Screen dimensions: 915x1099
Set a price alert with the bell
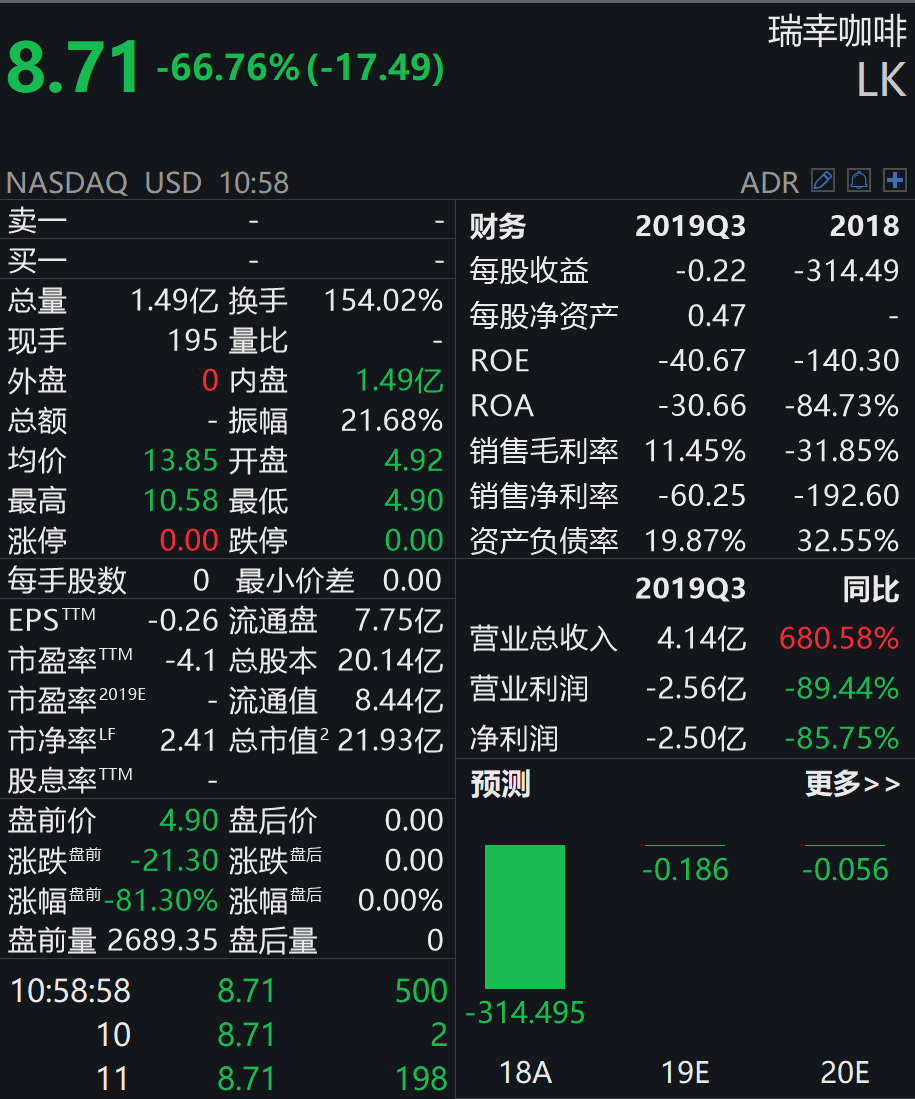[x=859, y=181]
